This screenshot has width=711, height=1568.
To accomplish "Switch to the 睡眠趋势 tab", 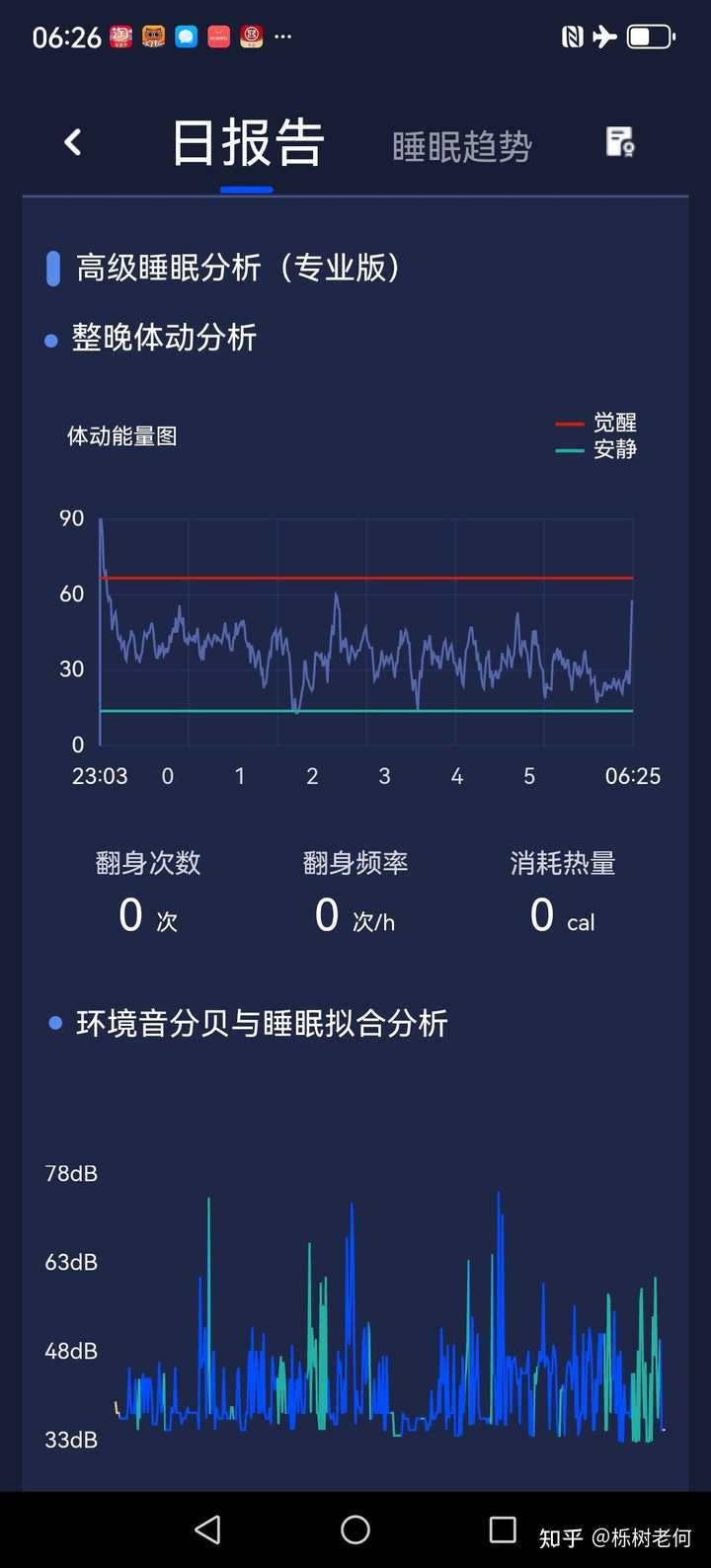I will [462, 147].
